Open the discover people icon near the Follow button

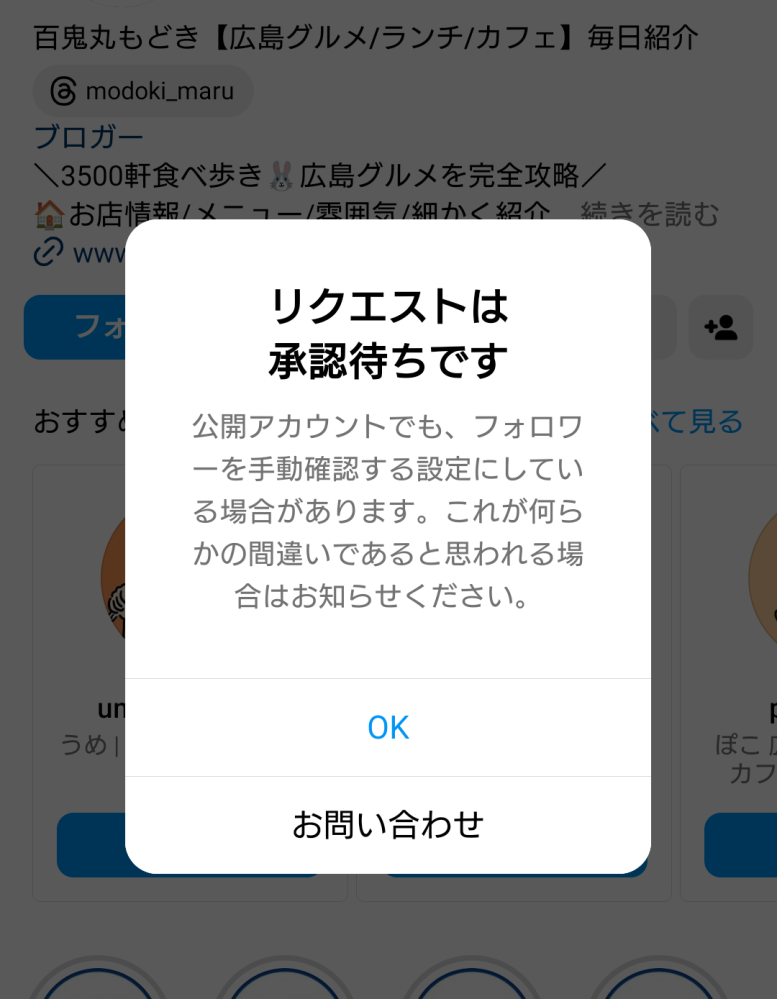(x=721, y=327)
